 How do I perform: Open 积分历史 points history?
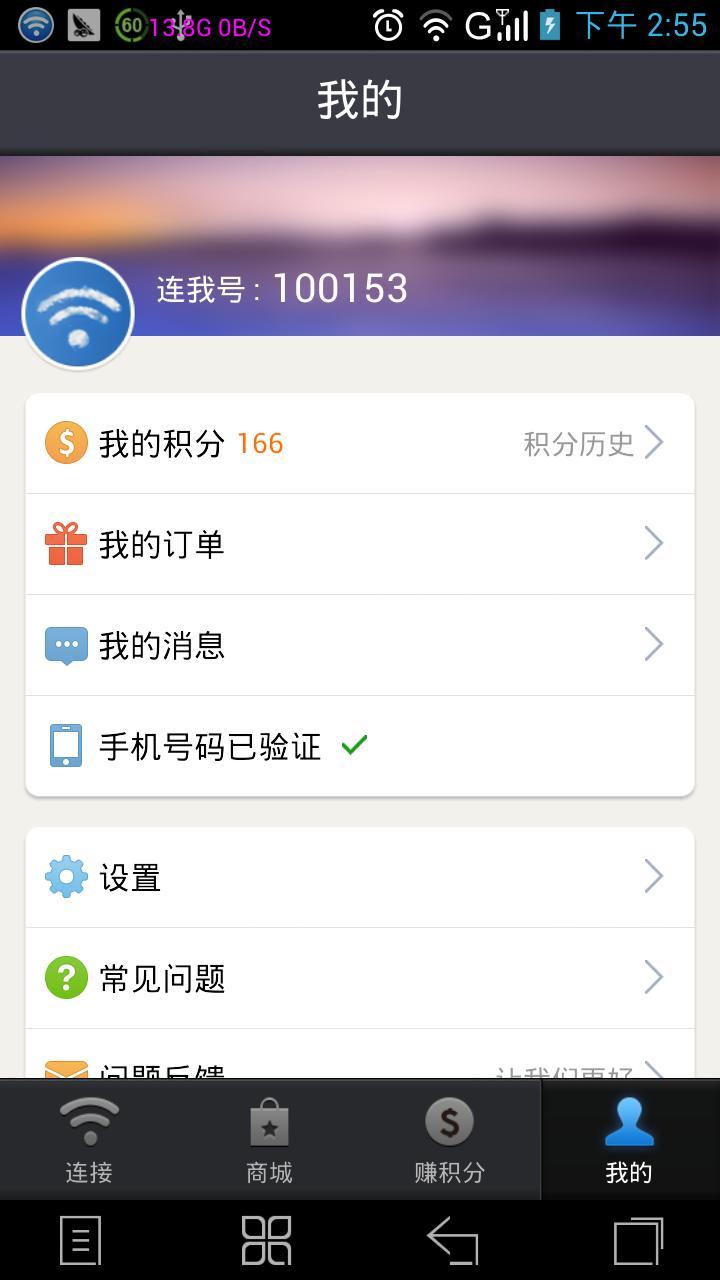click(592, 443)
